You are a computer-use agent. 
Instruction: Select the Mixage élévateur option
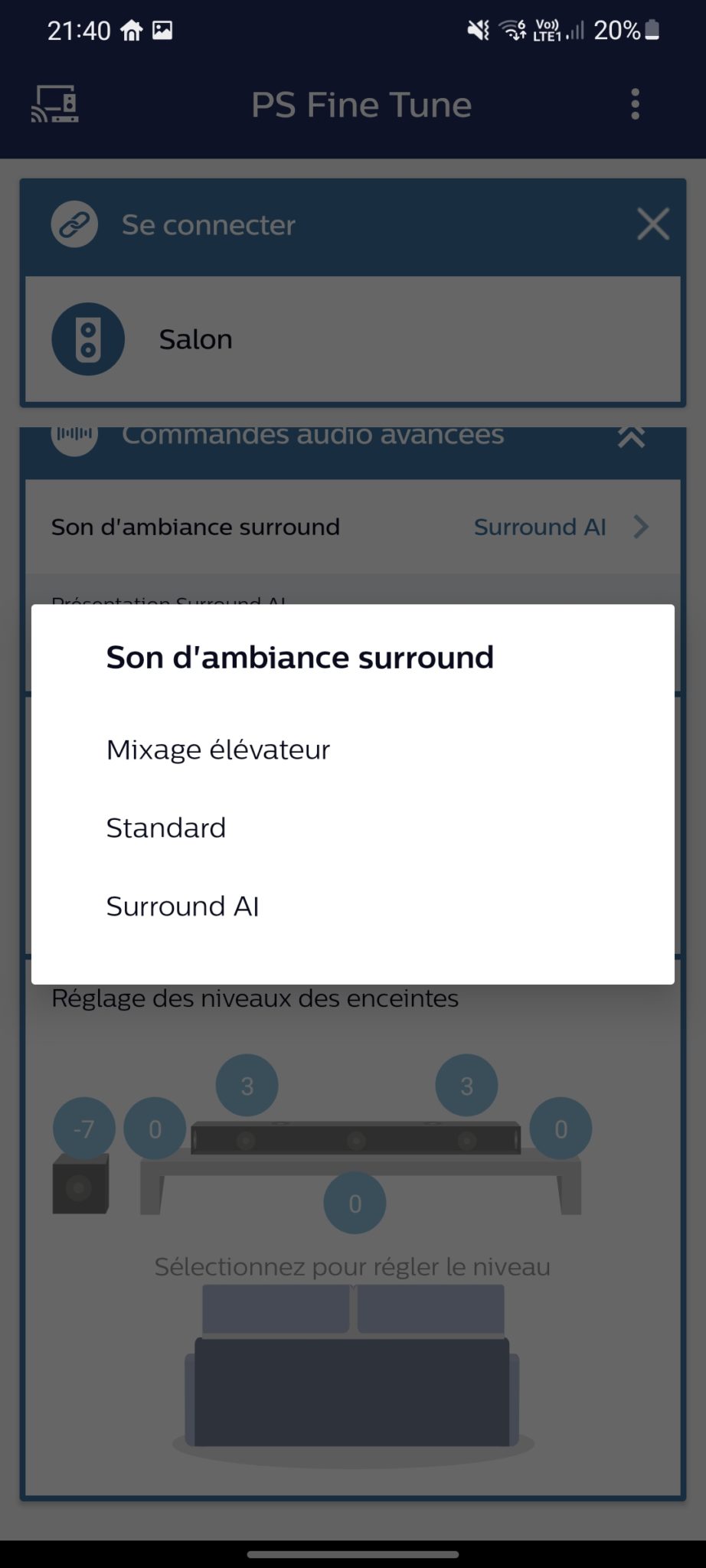[352, 750]
